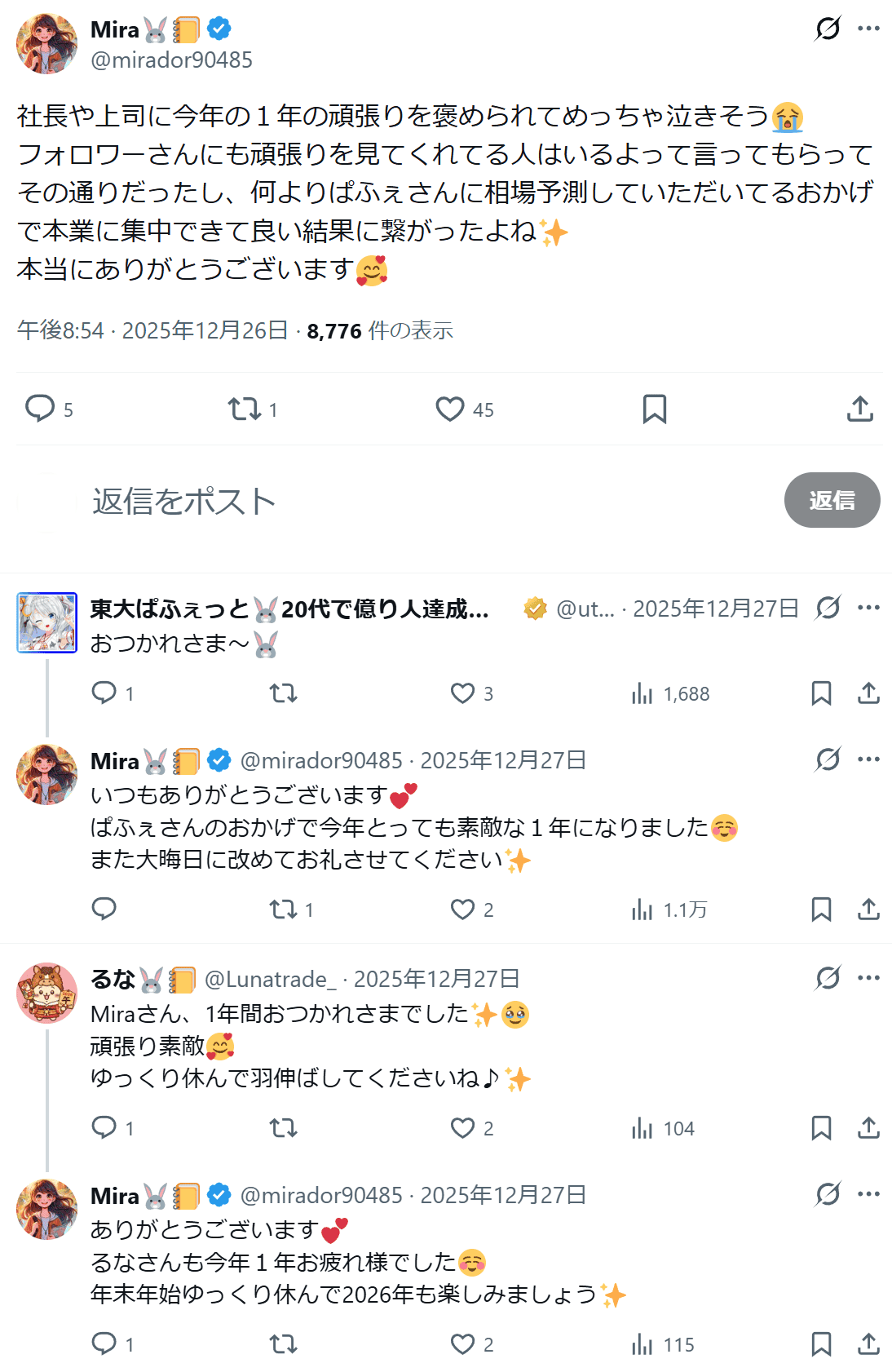Image resolution: width=892 pixels, height=1372 pixels.
Task: Open 東大ぱふぇっと's profile avatar
Action: click(x=47, y=622)
